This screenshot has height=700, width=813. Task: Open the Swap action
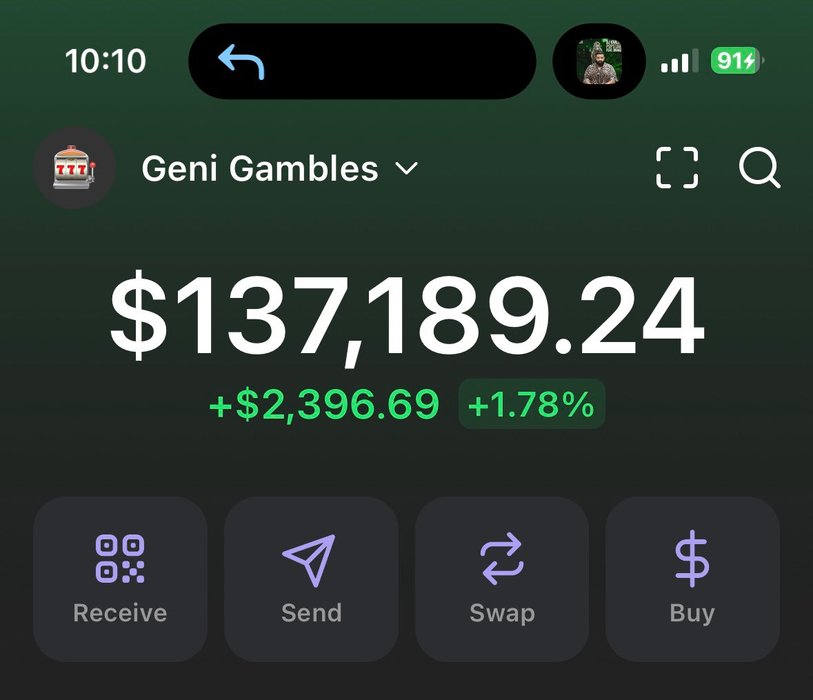(x=502, y=579)
